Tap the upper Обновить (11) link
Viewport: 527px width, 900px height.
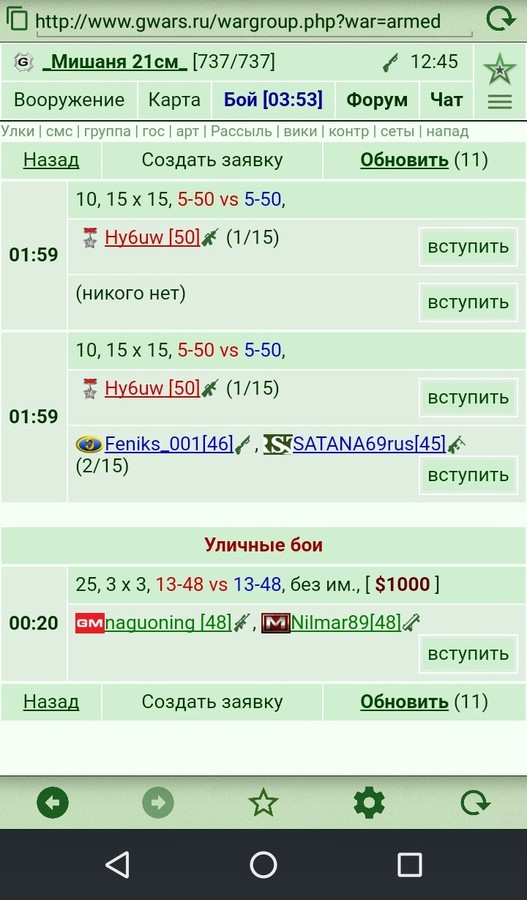pos(424,160)
